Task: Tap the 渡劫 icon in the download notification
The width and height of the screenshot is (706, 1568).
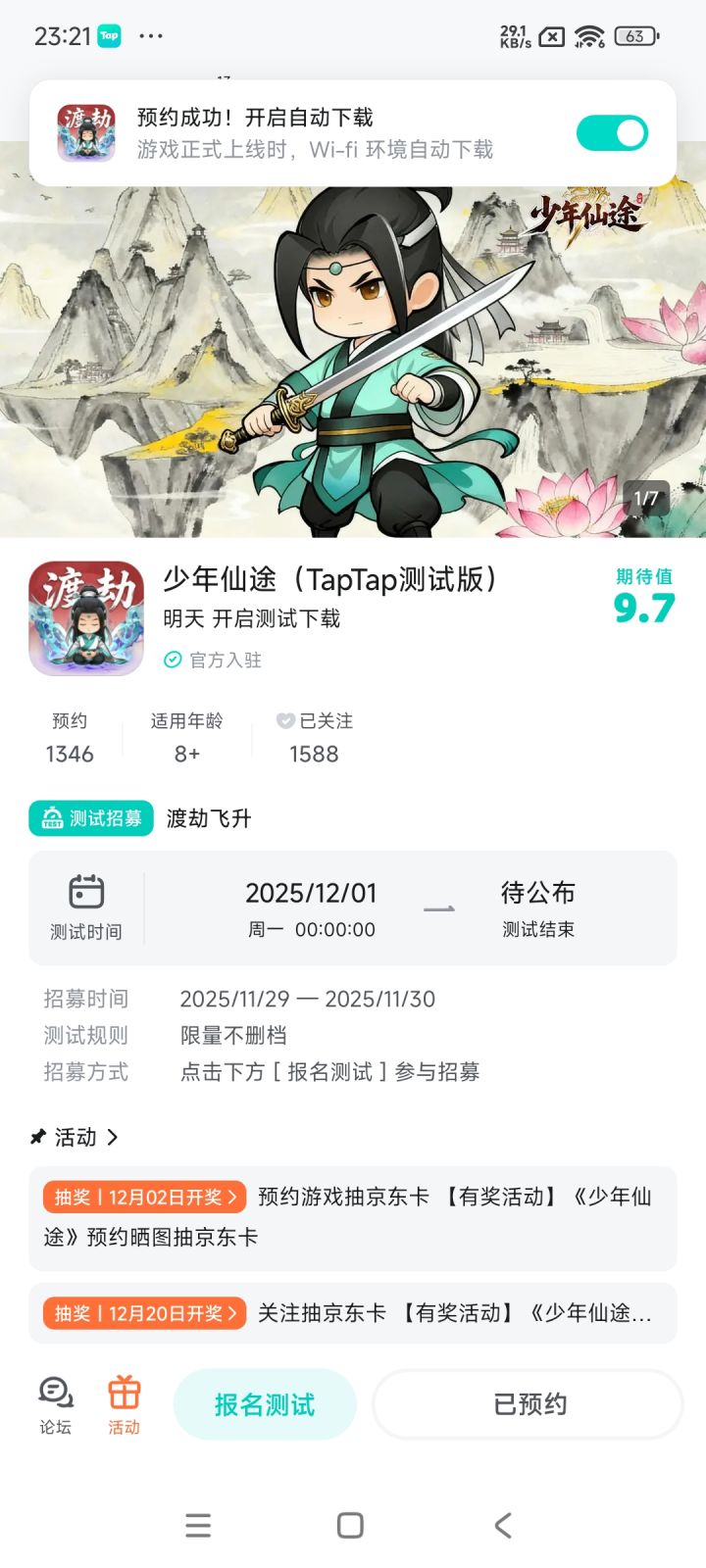Action: [85, 132]
